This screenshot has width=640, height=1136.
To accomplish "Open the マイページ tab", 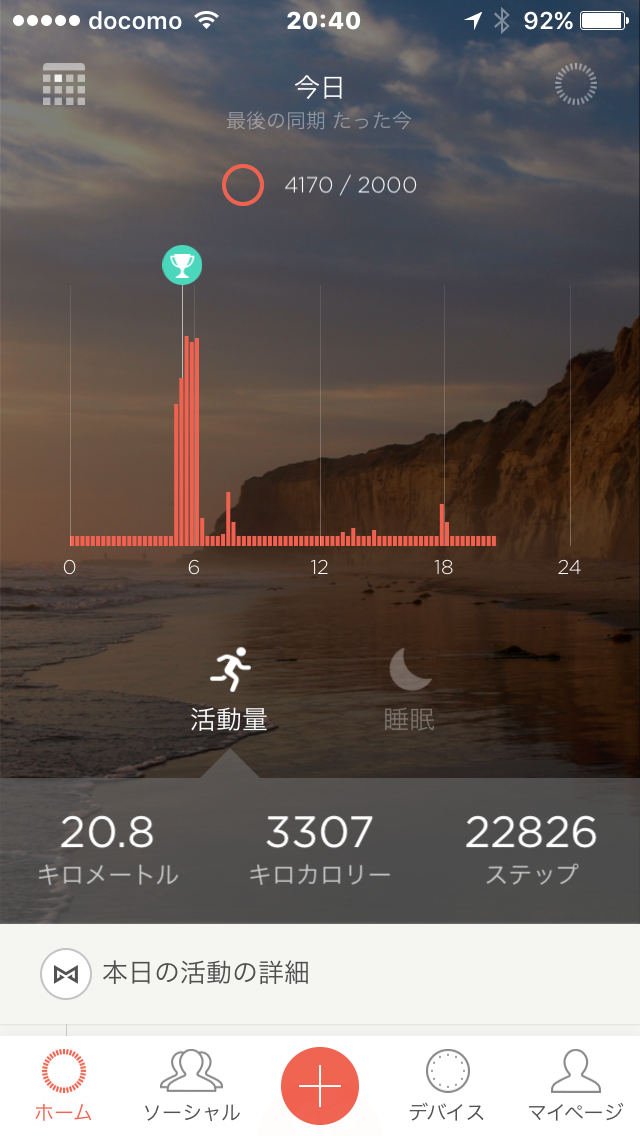I will [x=575, y=1085].
